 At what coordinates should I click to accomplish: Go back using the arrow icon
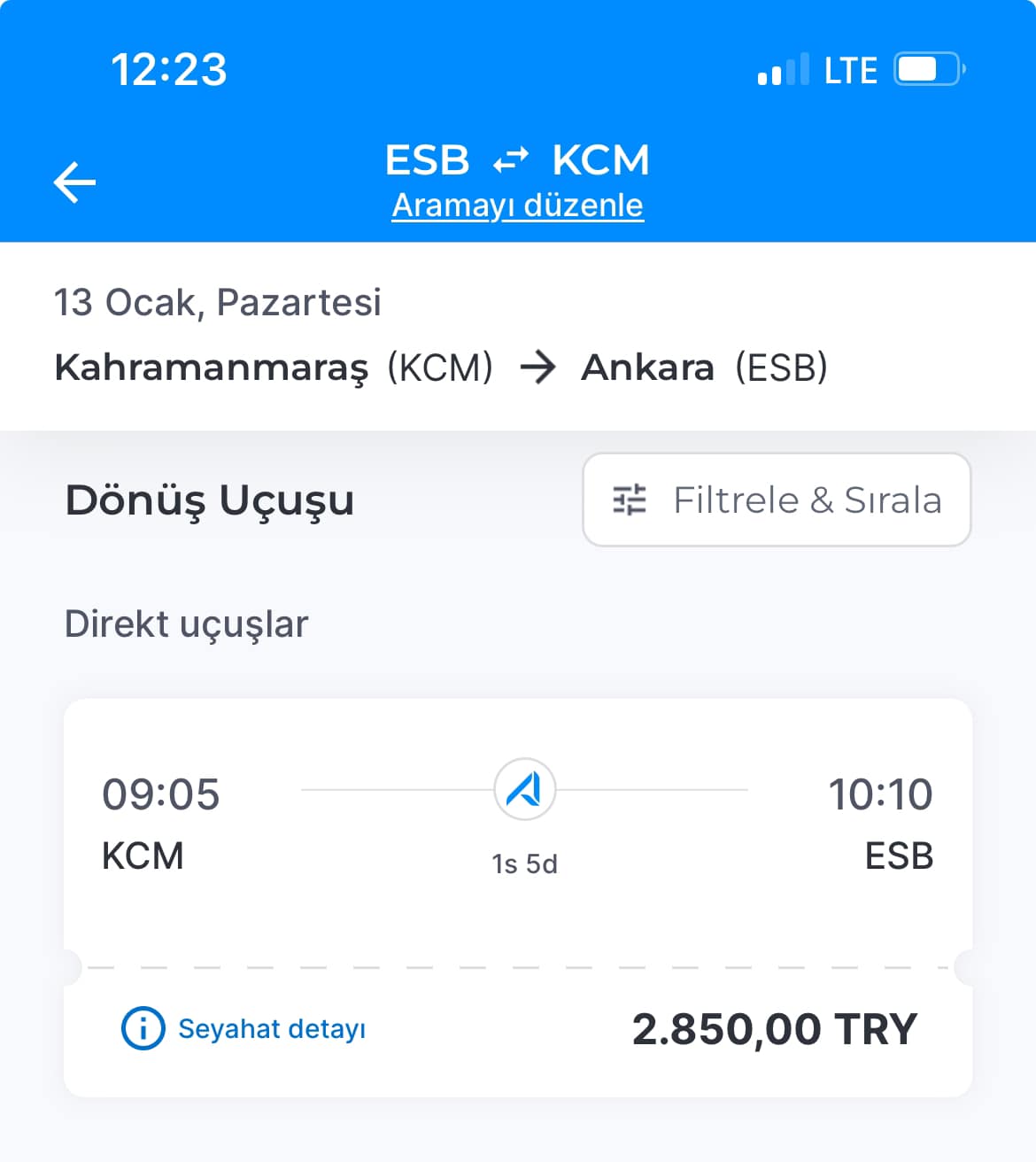[74, 182]
